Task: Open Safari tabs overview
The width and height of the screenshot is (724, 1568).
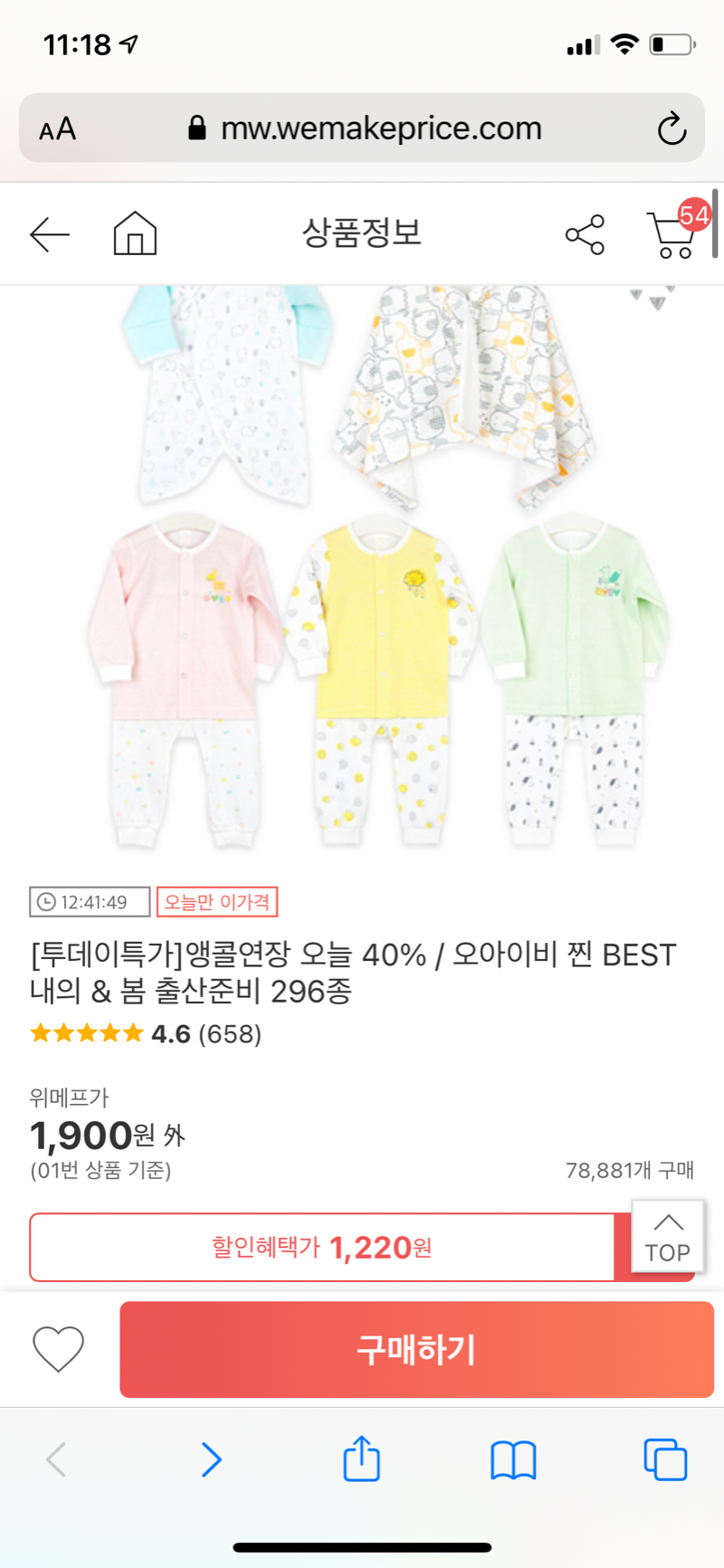Action: tap(665, 1459)
